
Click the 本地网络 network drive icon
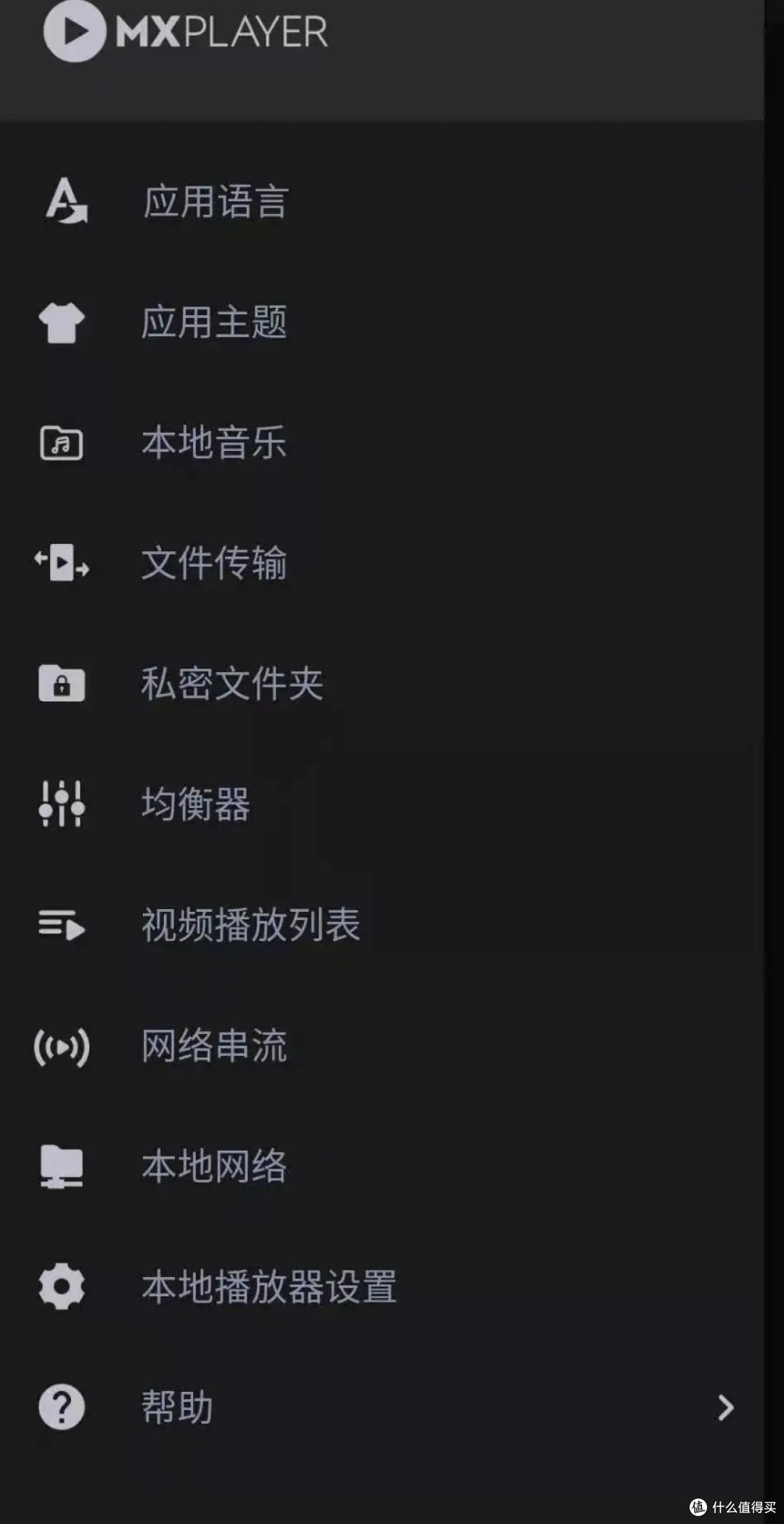coord(61,1166)
